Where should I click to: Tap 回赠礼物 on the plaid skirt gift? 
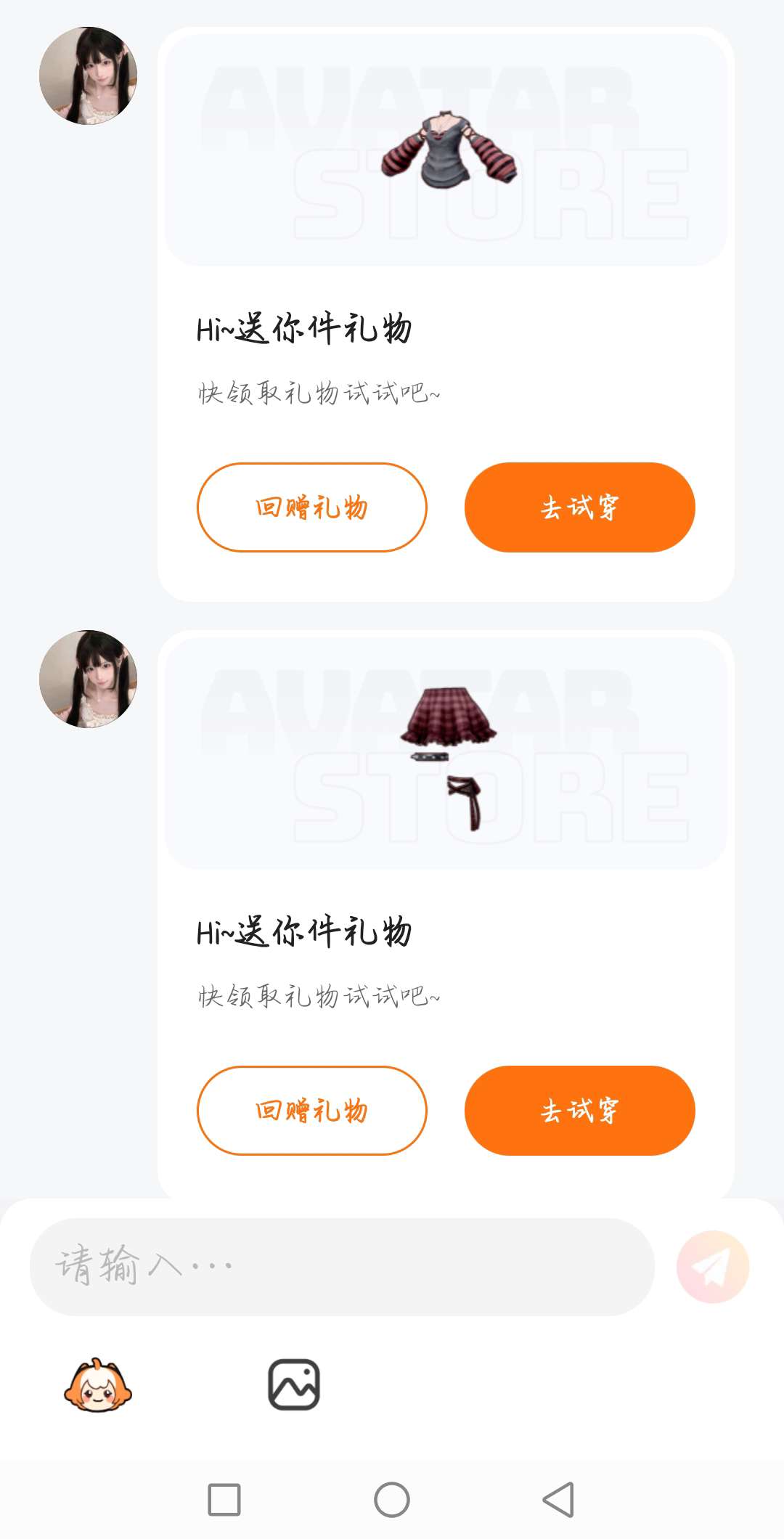(x=311, y=1110)
